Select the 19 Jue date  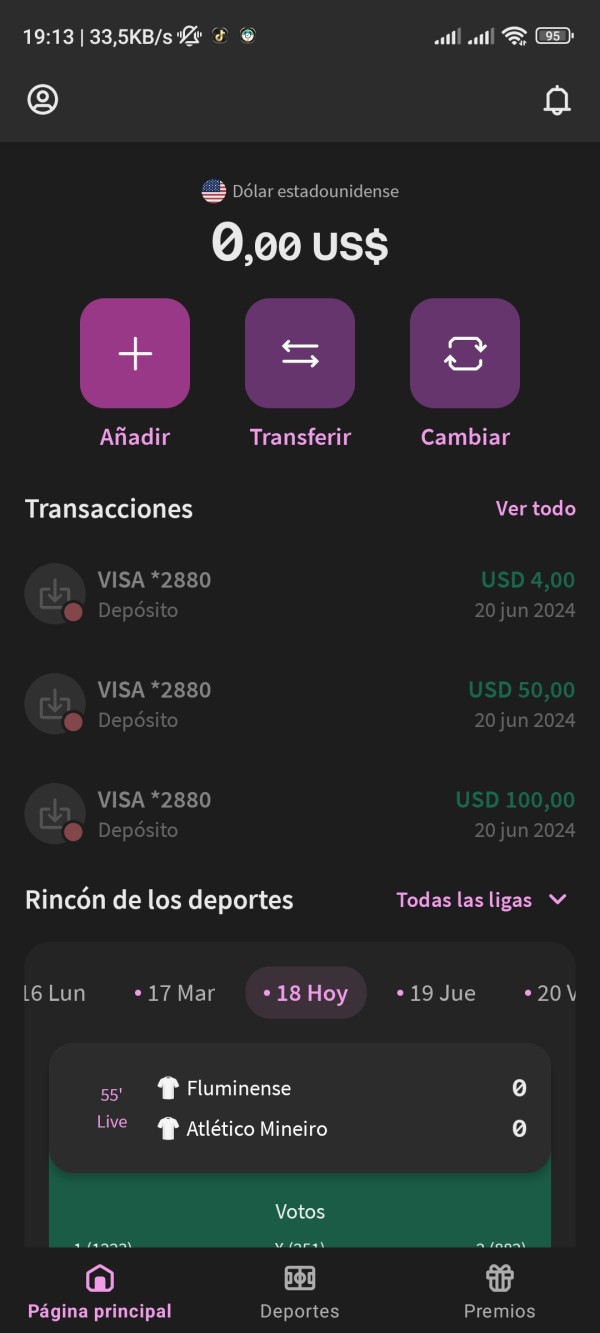click(x=436, y=993)
